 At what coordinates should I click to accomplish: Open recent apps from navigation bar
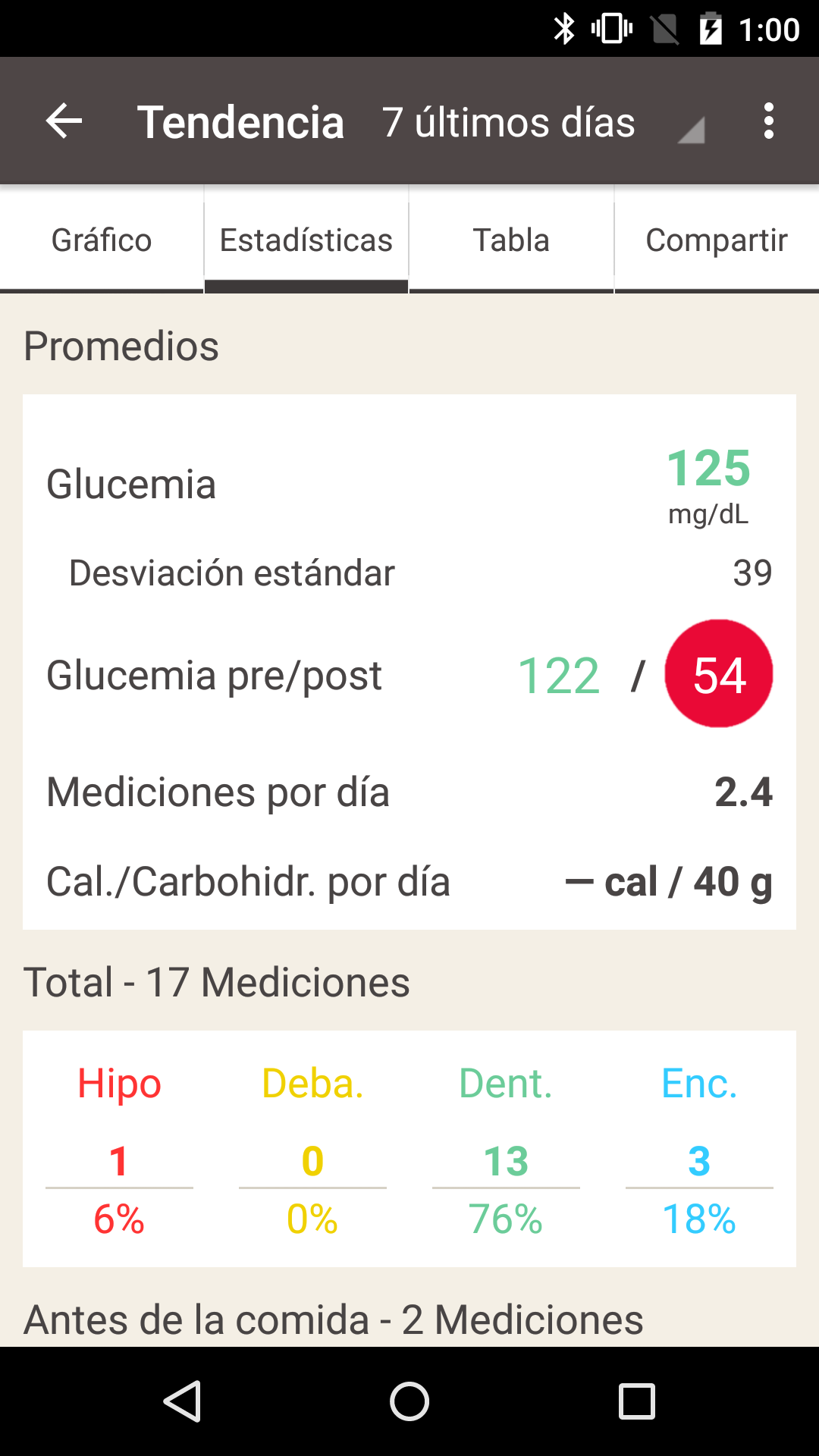point(637,1401)
